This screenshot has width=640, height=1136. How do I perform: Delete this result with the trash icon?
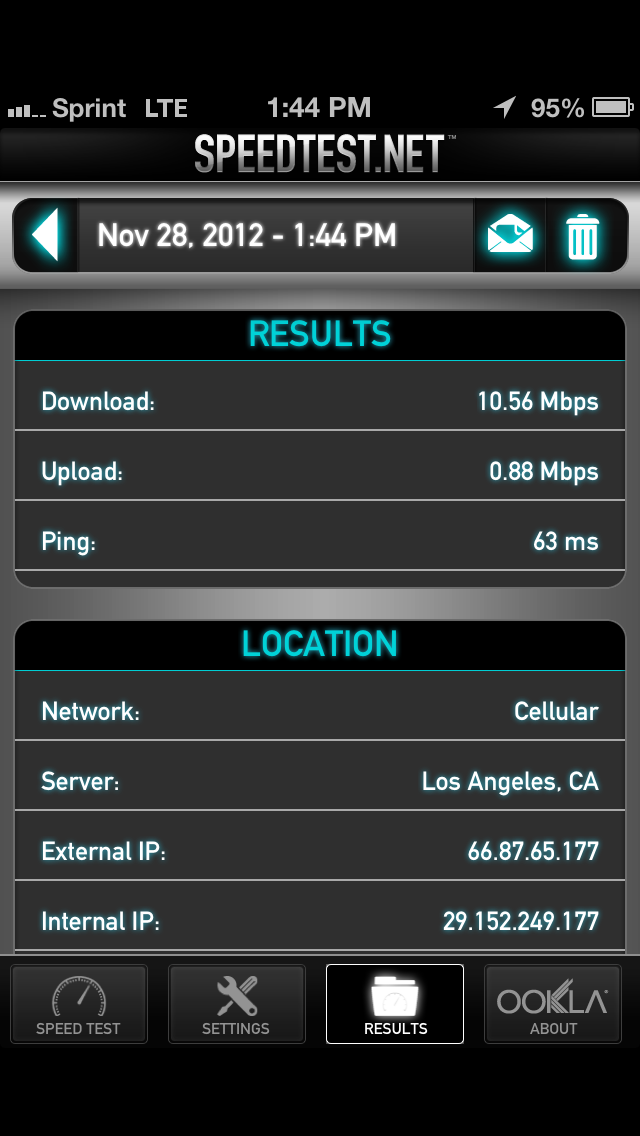coord(583,235)
